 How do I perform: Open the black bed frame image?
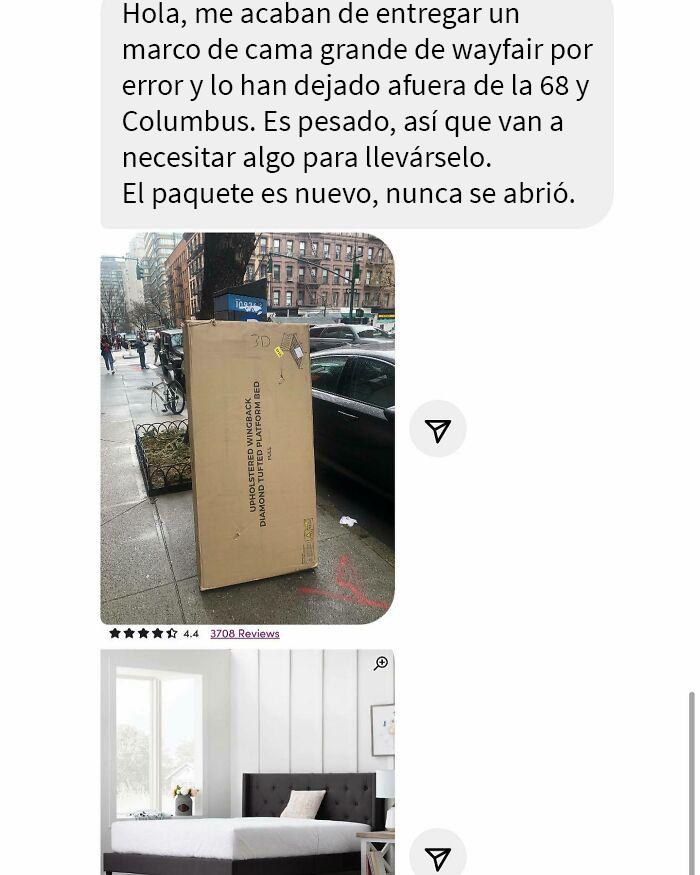point(247,761)
